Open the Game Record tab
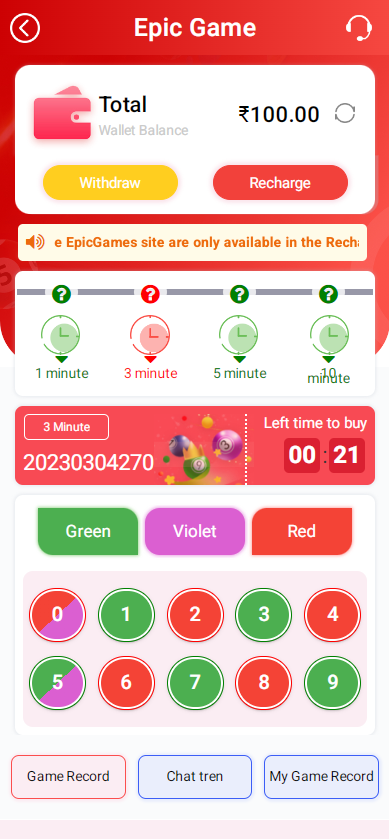Image resolution: width=389 pixels, height=839 pixels. coord(68,776)
